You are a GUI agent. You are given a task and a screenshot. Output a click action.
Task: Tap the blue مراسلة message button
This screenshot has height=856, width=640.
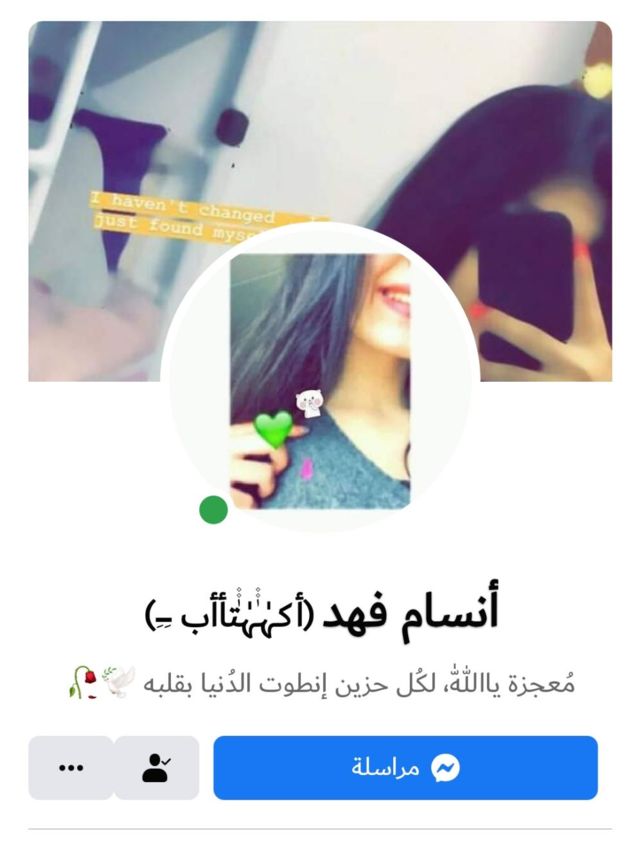(x=405, y=768)
